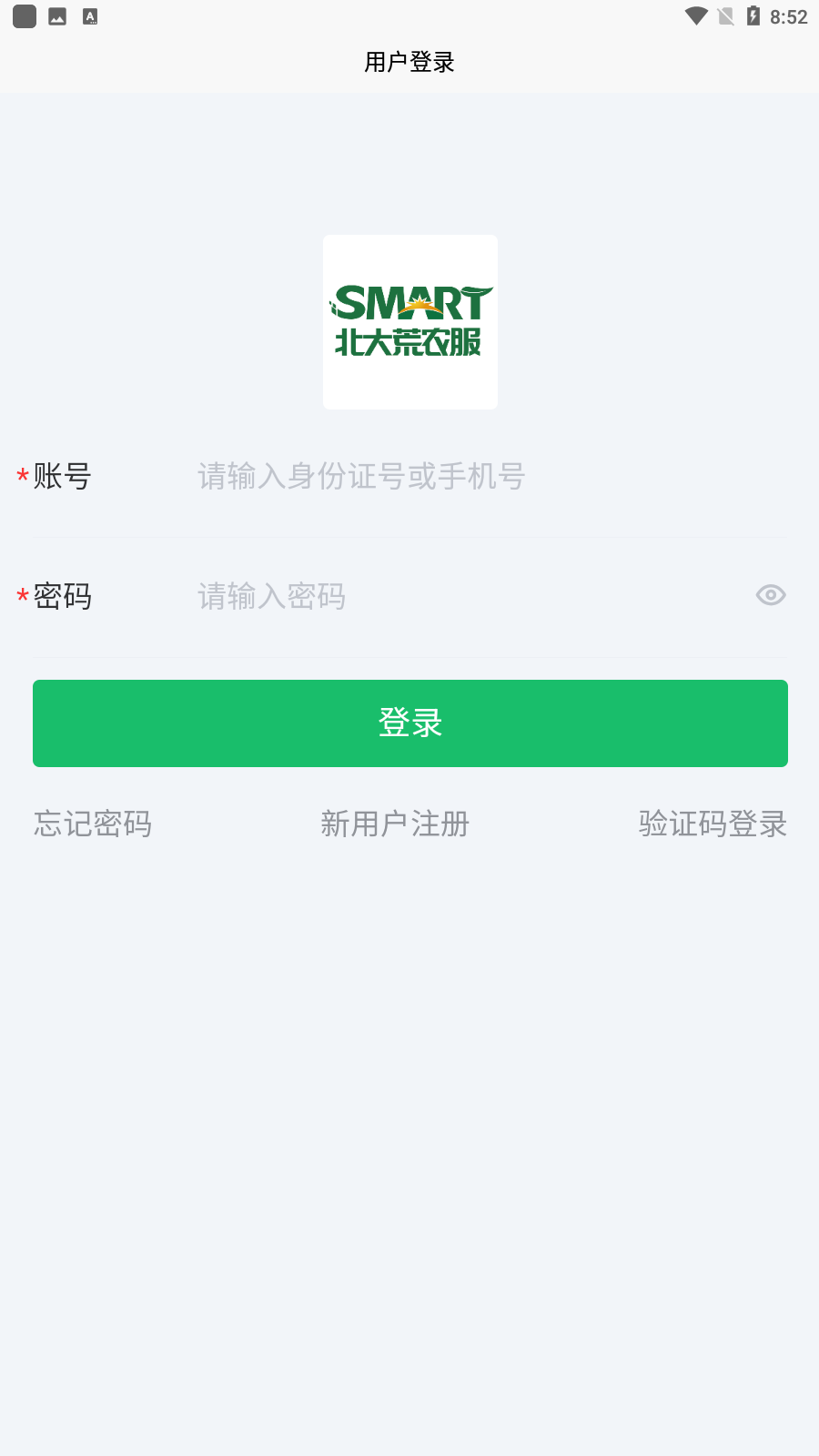Open the leftmost notification icon
819x1456 pixels.
(23, 15)
